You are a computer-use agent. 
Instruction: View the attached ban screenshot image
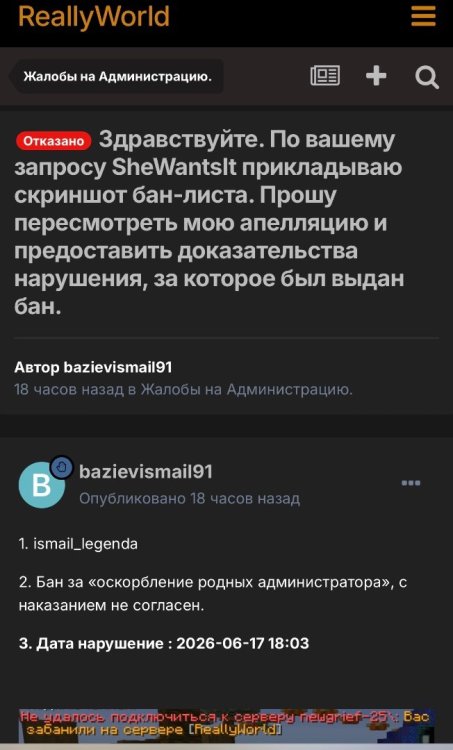click(226, 724)
